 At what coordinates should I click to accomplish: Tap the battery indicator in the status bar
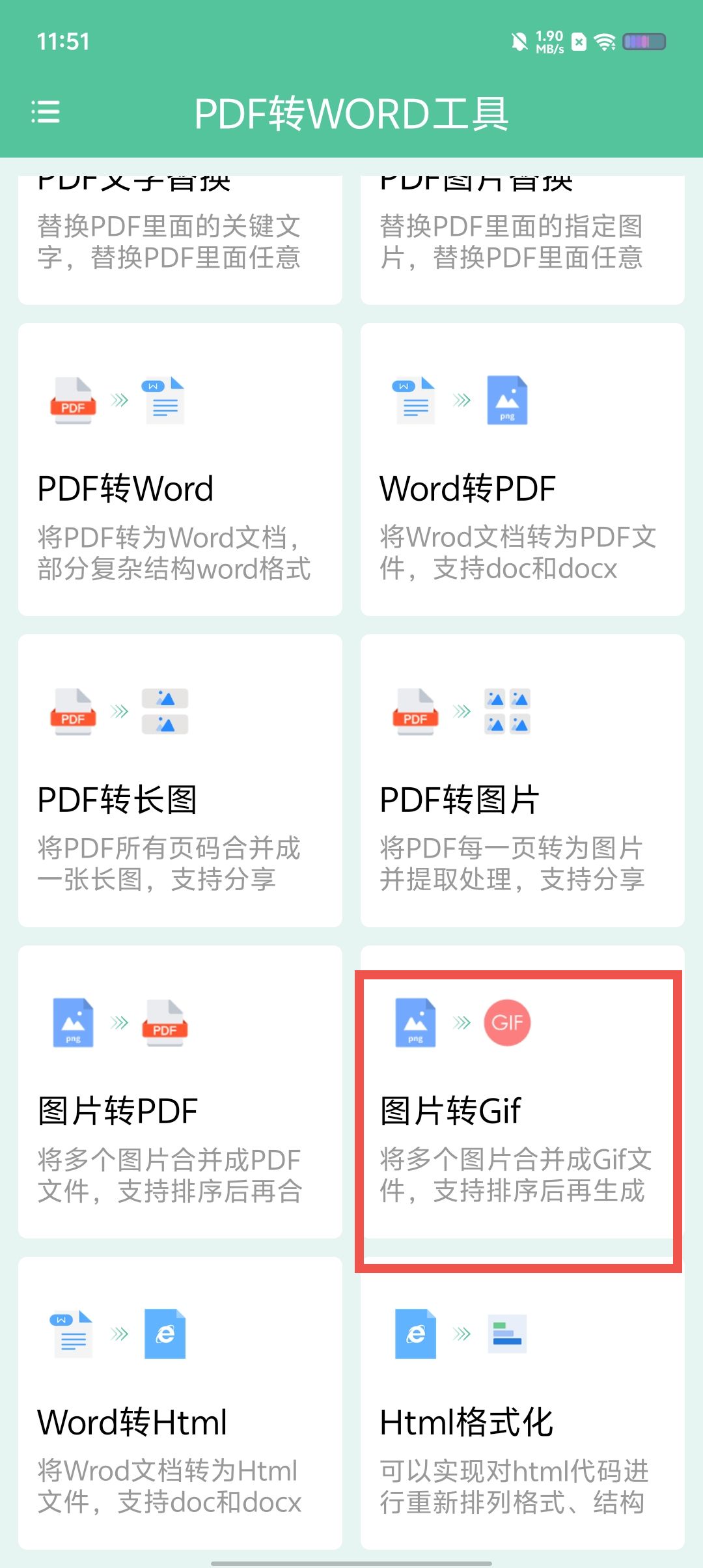[642, 42]
